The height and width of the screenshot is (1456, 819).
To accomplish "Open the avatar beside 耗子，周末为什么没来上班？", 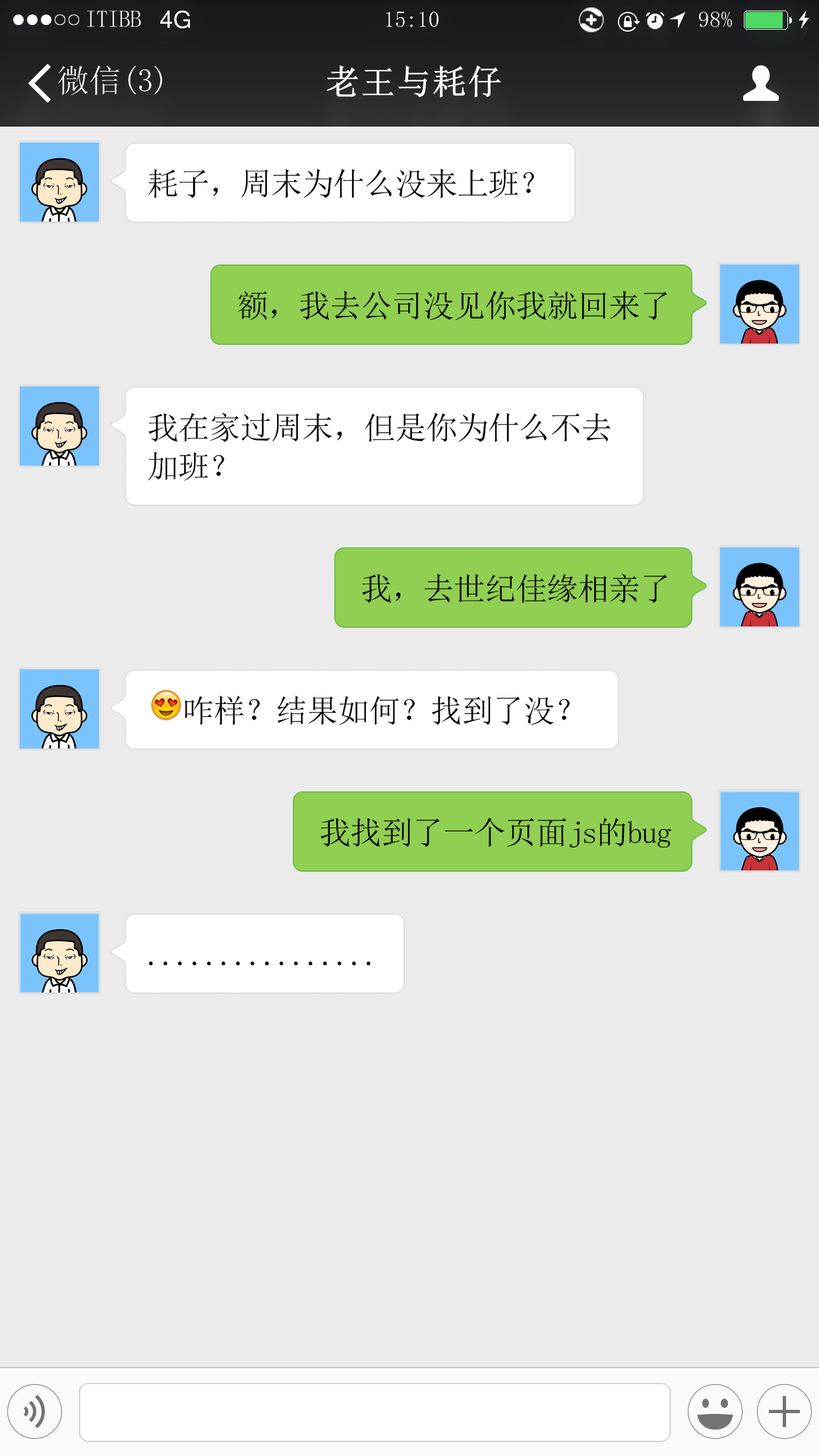I will coord(59,182).
